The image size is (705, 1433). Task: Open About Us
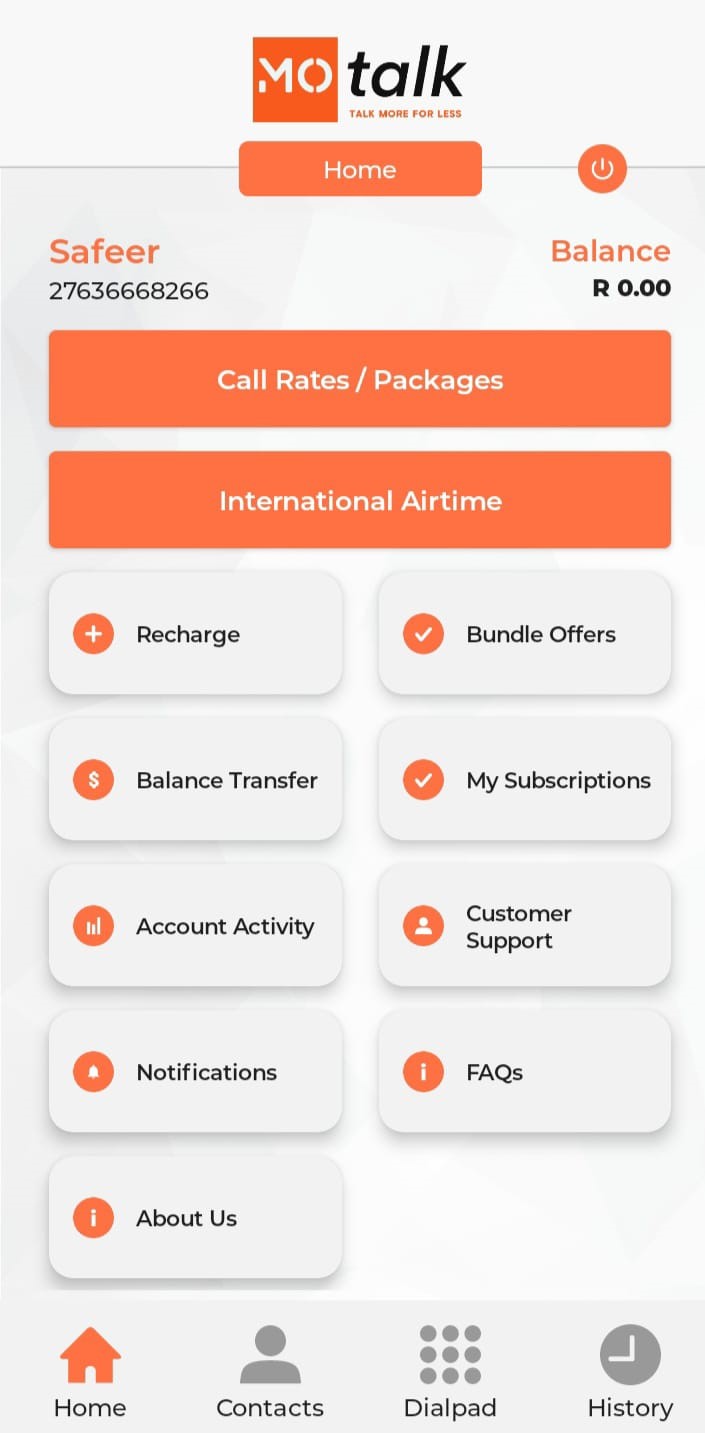pos(195,1218)
